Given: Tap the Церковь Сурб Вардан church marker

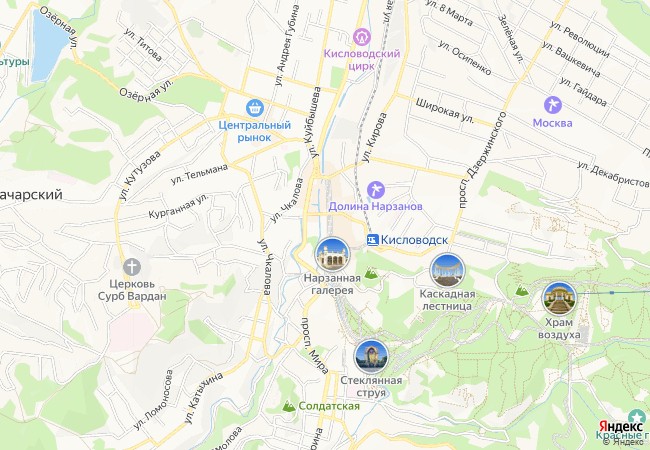Looking at the screenshot, I should tap(131, 267).
